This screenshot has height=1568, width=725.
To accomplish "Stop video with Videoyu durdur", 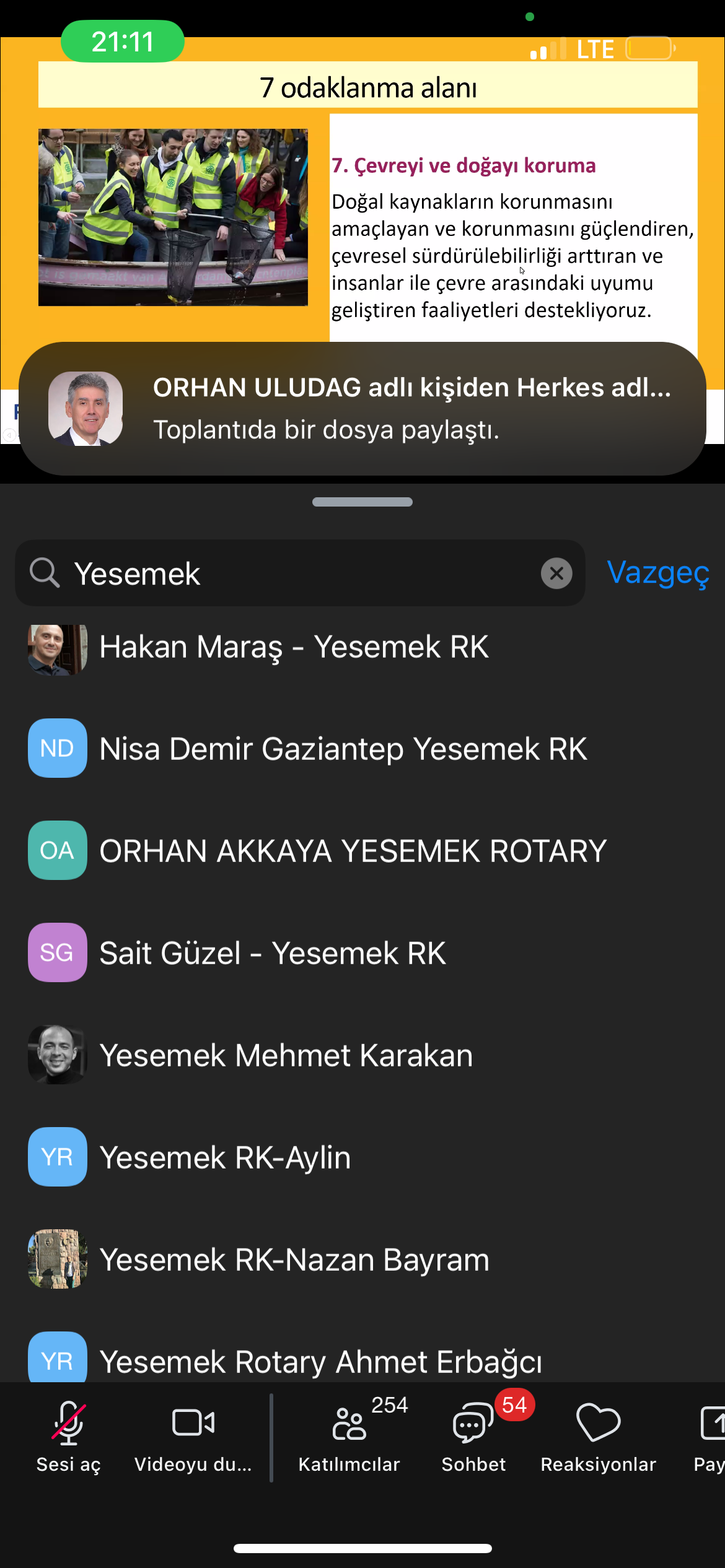I will [x=193, y=1437].
